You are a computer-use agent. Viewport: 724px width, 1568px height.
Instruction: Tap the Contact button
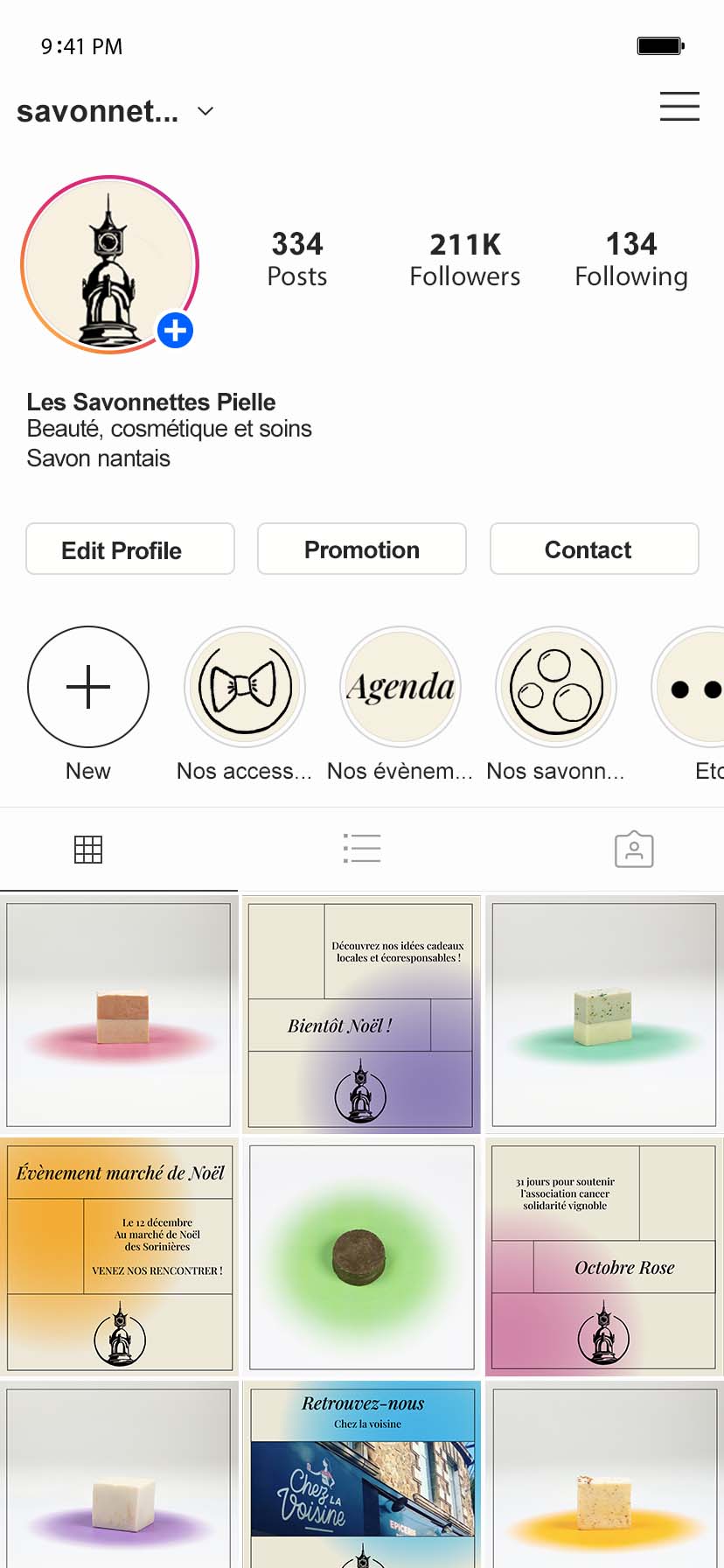[x=595, y=549]
